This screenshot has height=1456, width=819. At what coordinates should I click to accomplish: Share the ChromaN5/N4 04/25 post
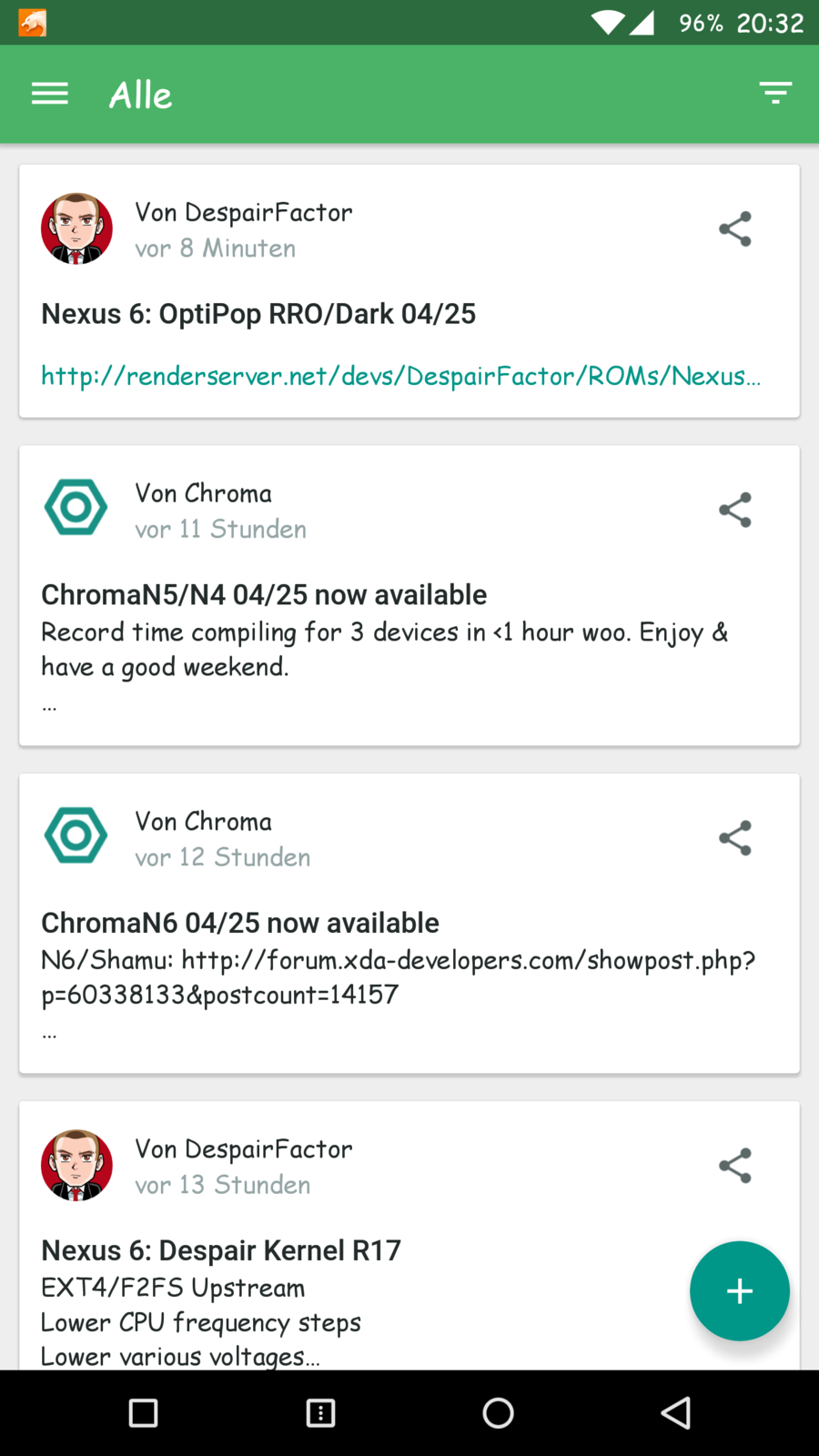(734, 510)
